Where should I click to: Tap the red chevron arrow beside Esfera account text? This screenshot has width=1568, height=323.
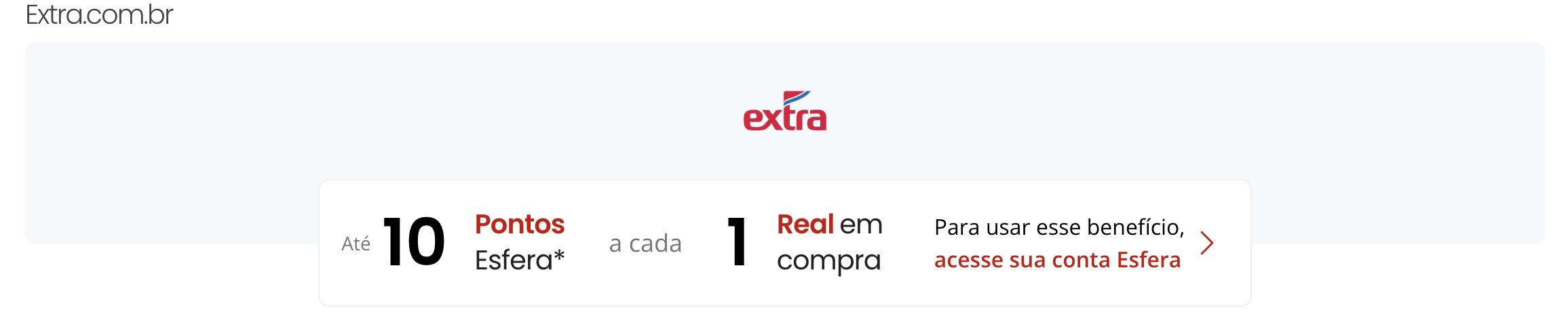tap(1206, 243)
